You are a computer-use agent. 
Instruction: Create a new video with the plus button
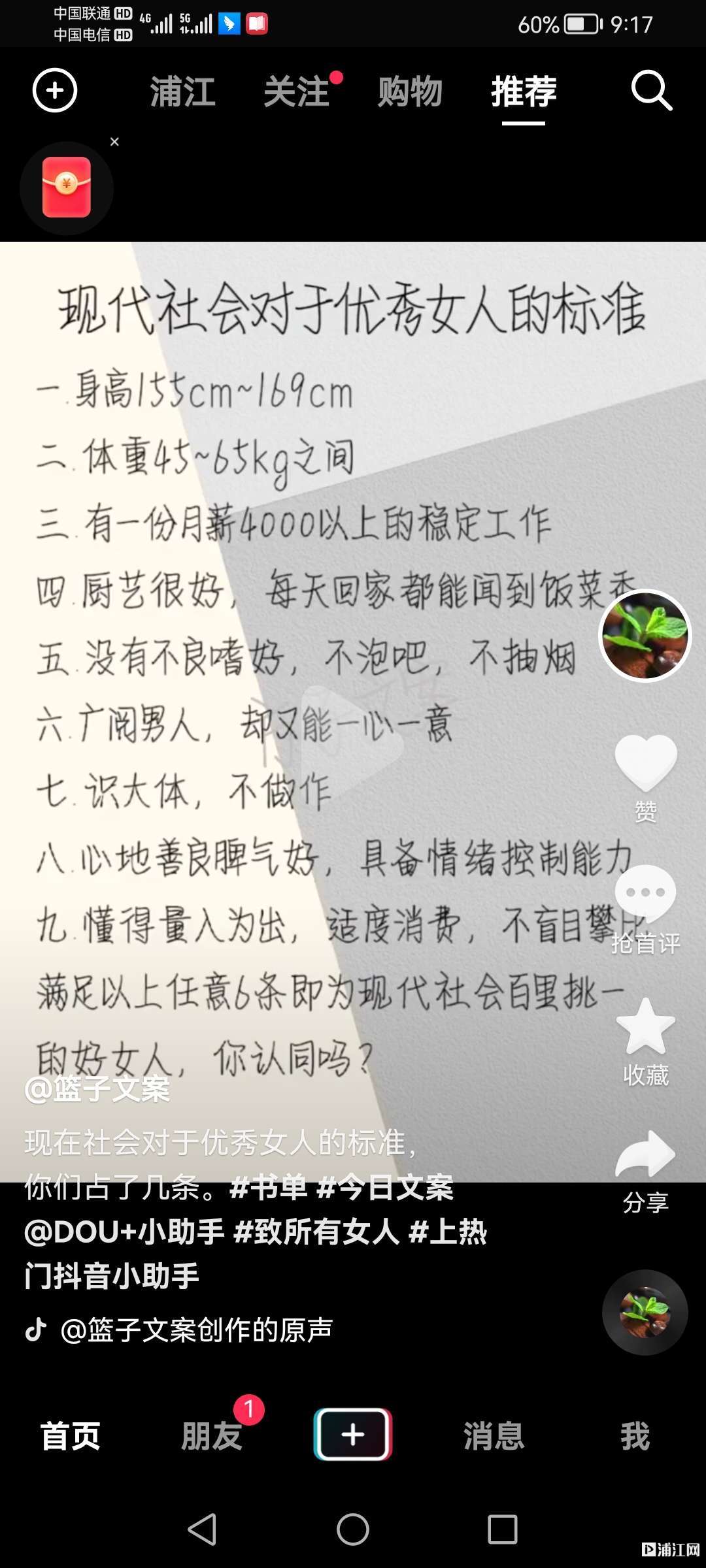click(x=353, y=1435)
